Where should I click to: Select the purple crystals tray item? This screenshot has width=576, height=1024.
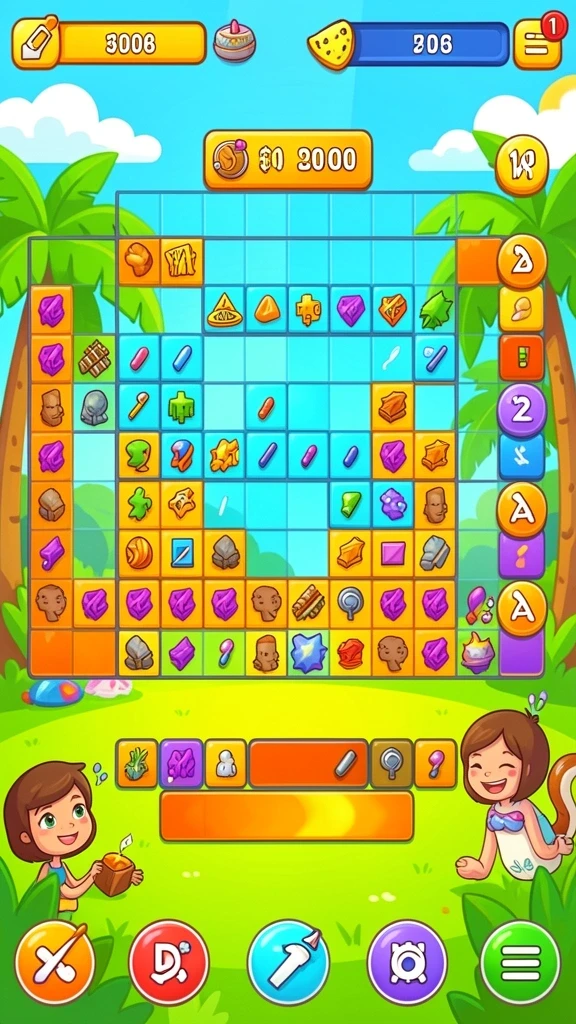point(180,763)
